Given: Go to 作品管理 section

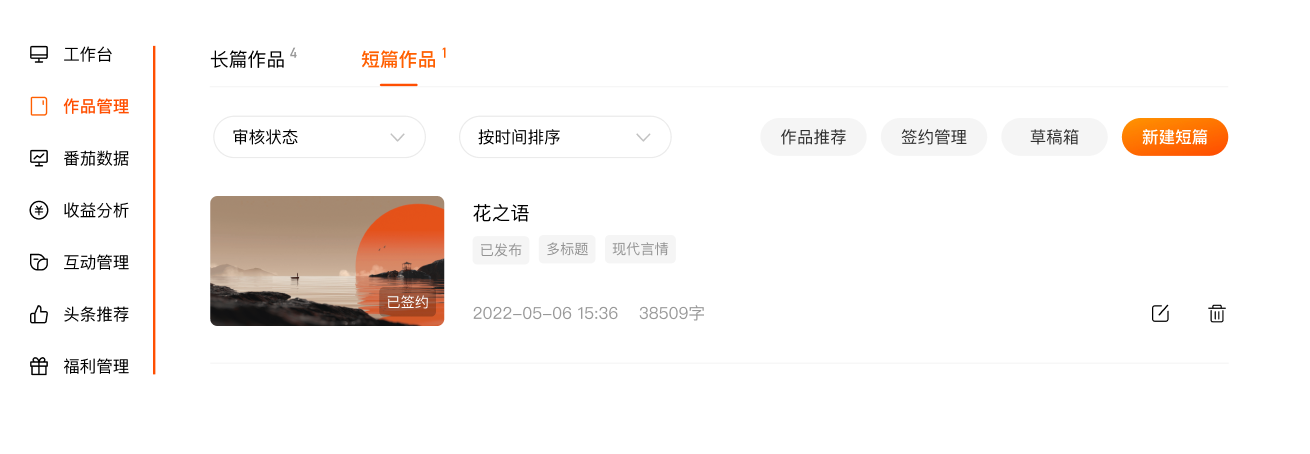Looking at the screenshot, I should pos(94,106).
